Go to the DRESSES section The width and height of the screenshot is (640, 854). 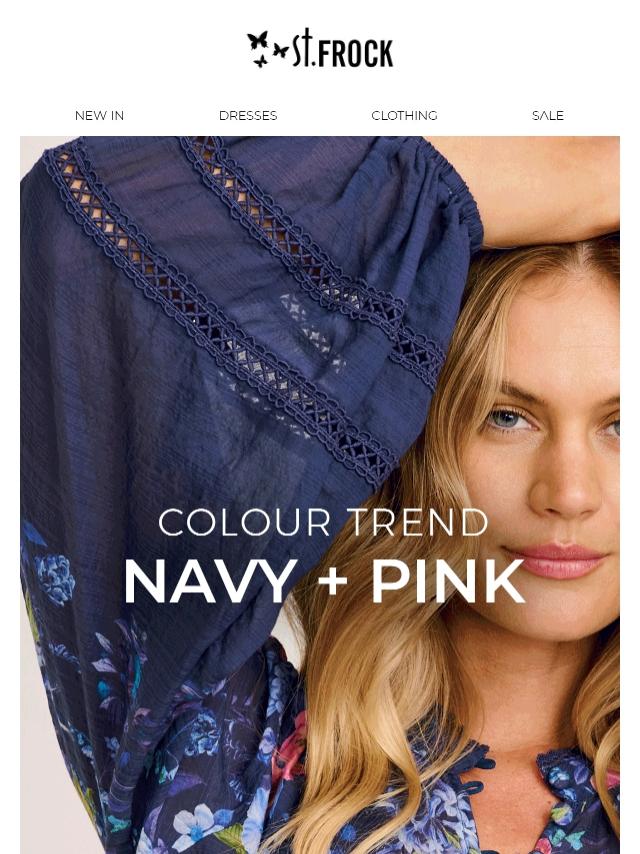[248, 116]
